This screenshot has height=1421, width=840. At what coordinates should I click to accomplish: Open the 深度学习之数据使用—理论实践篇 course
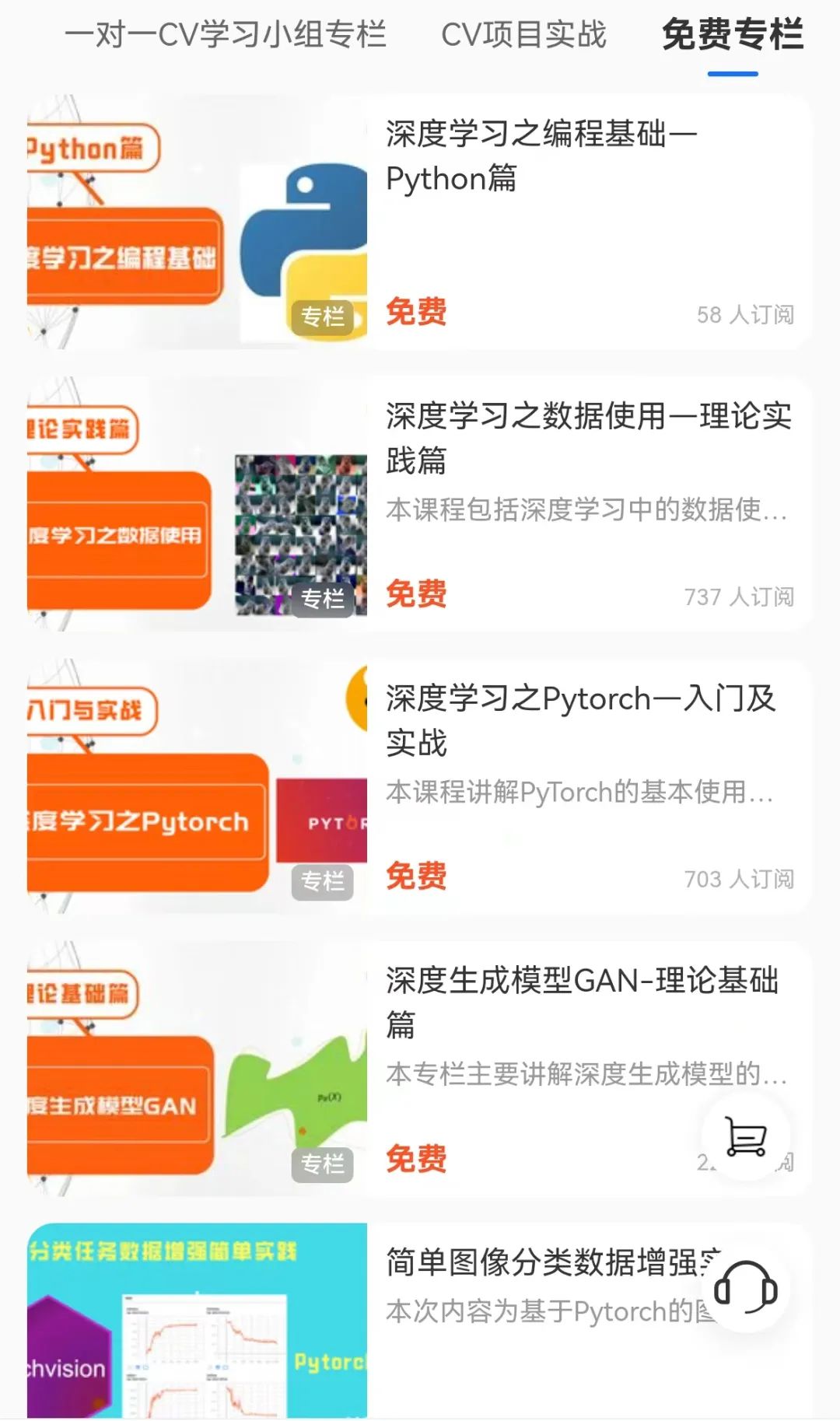click(x=587, y=439)
